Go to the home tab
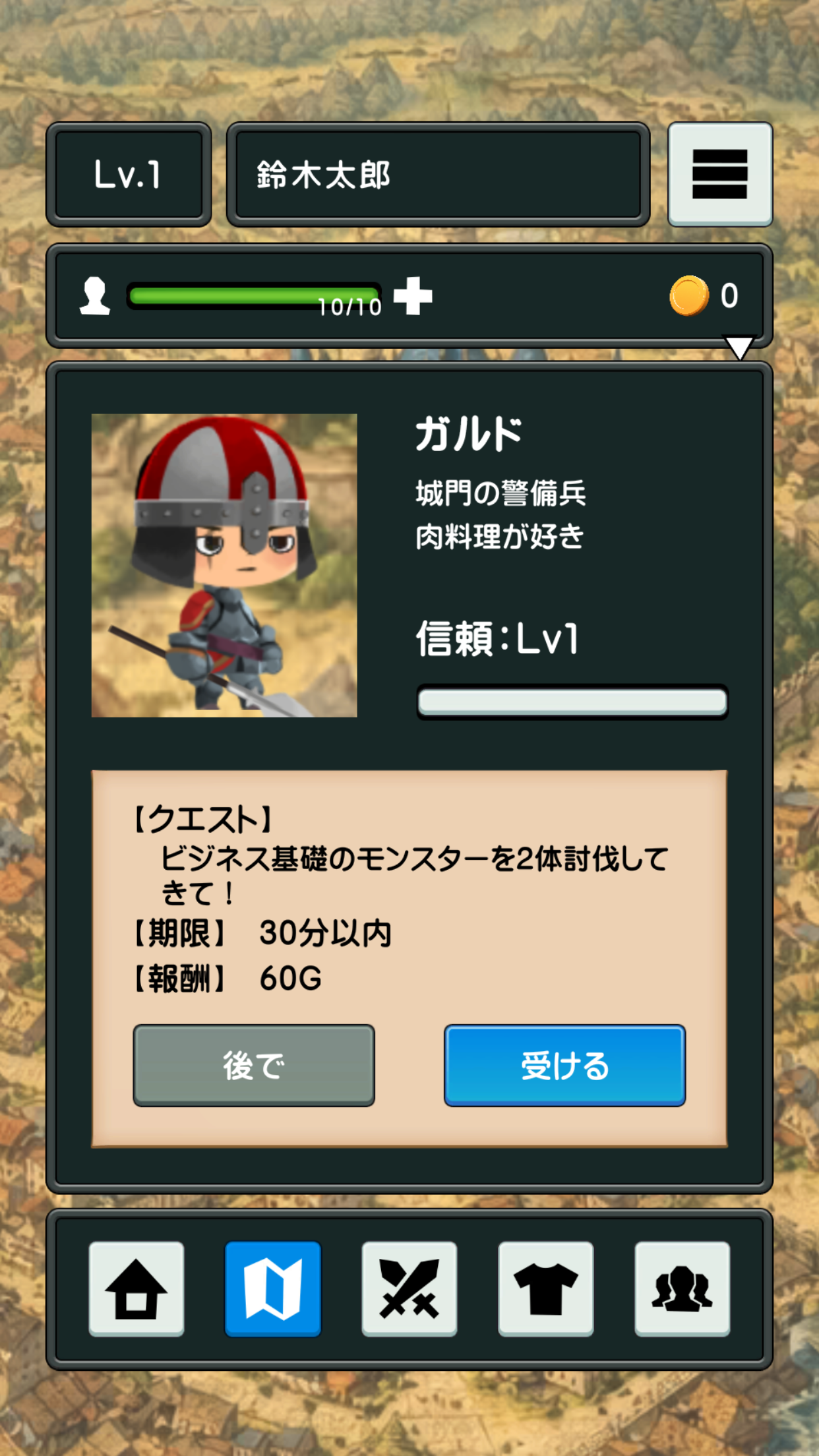Viewport: 819px width, 1456px height. [x=136, y=1289]
